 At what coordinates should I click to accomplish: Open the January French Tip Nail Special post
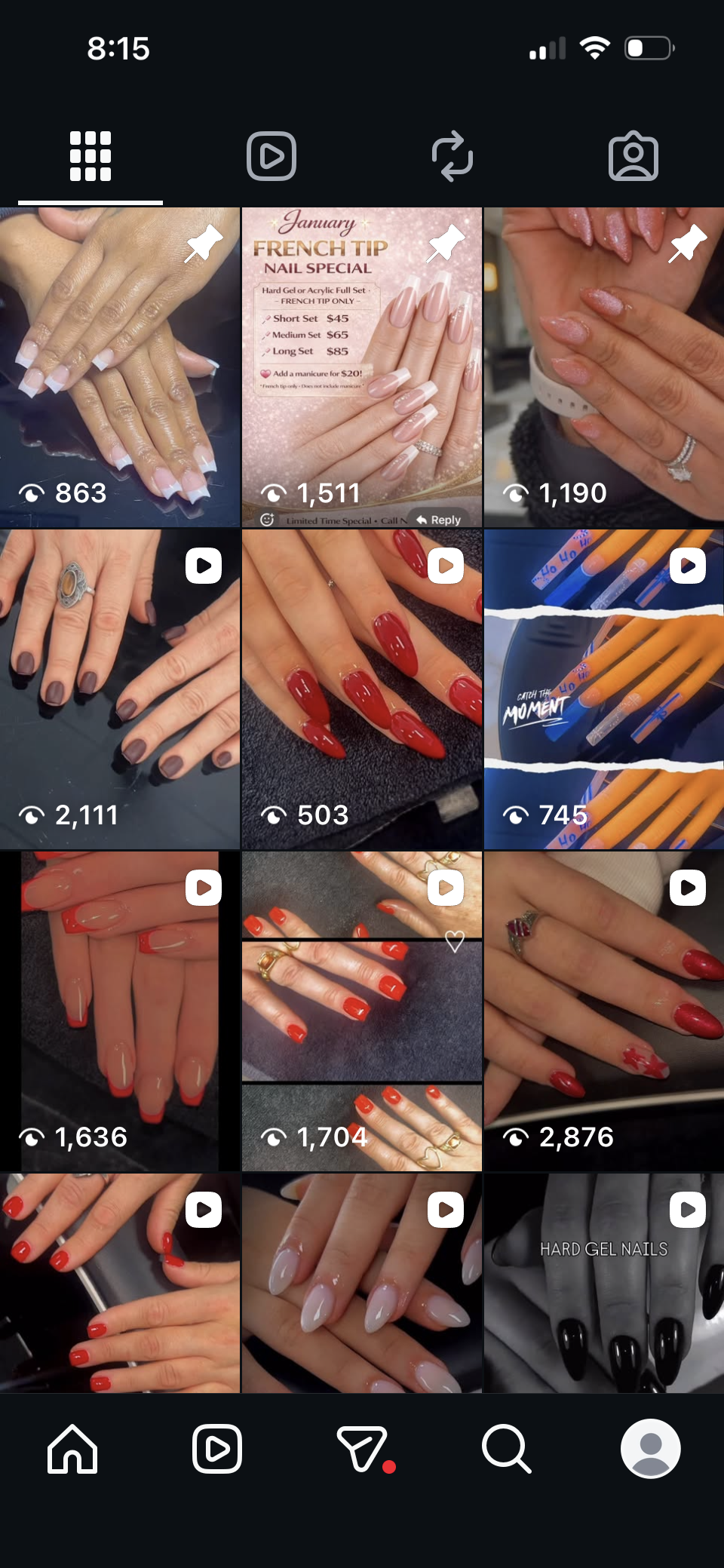[x=362, y=367]
